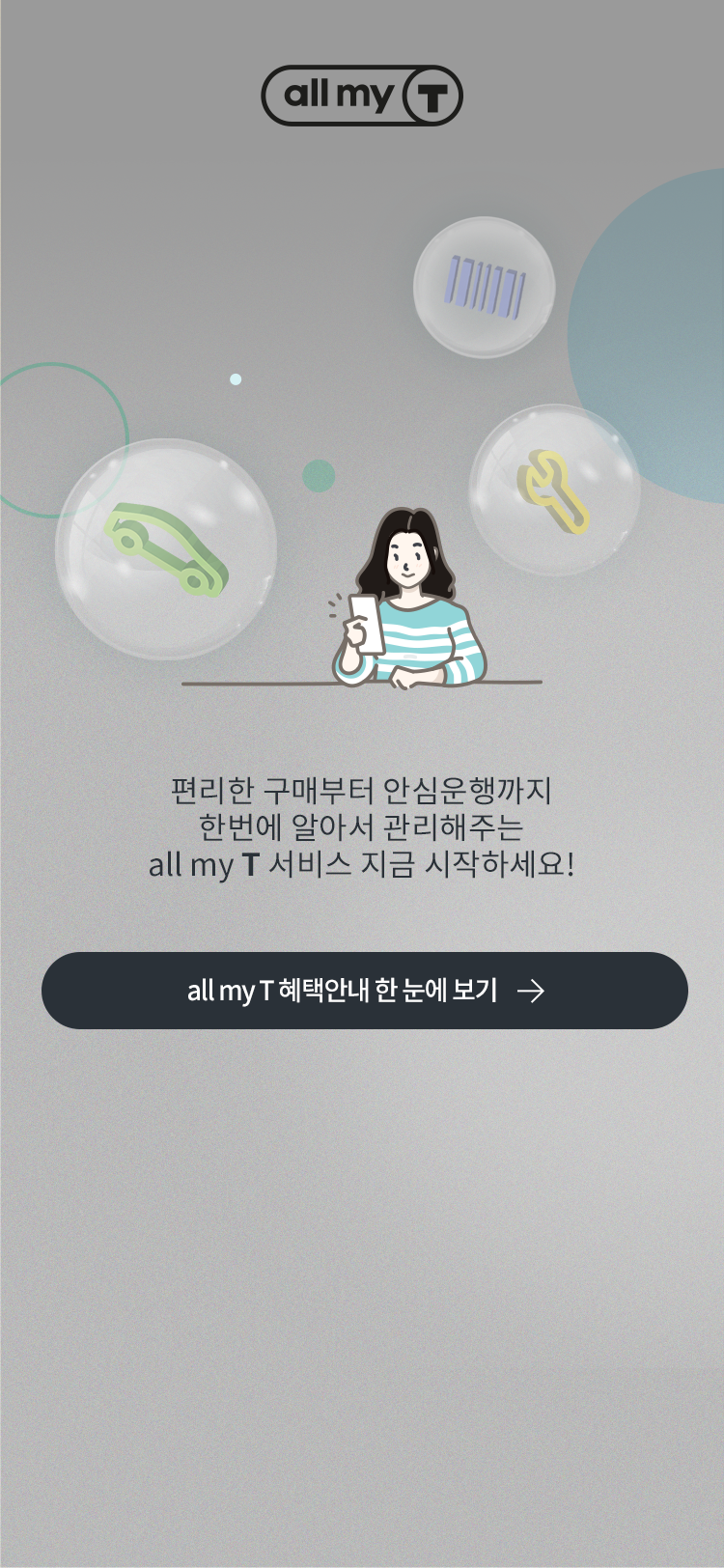Screen dimensions: 724x1568
Task: Open the all my T 혜택안내 한 눈에 보기 button
Action: point(364,991)
